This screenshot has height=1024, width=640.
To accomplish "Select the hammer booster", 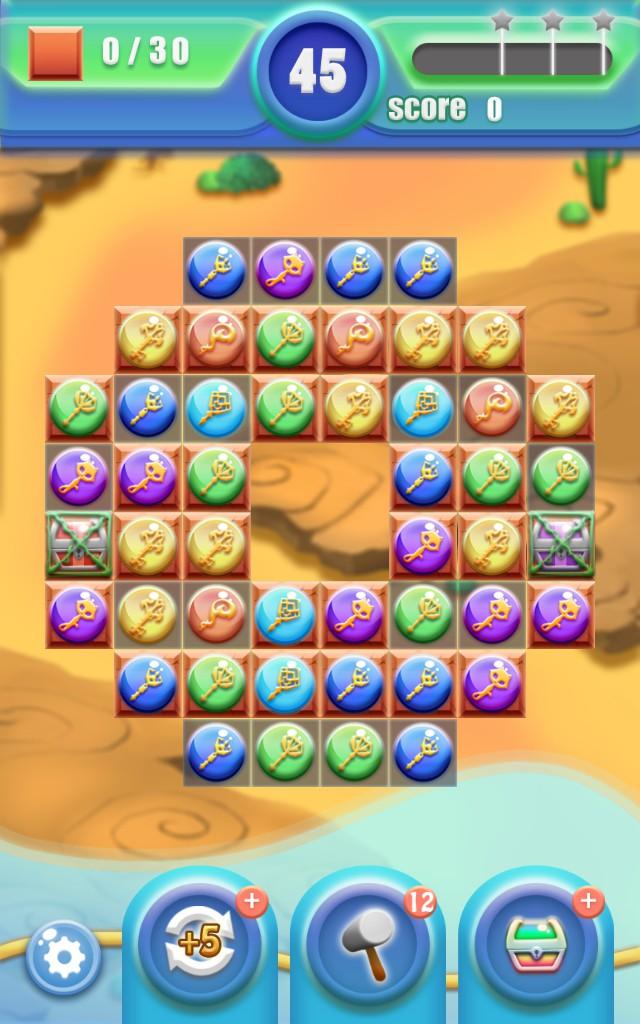I will (x=368, y=942).
